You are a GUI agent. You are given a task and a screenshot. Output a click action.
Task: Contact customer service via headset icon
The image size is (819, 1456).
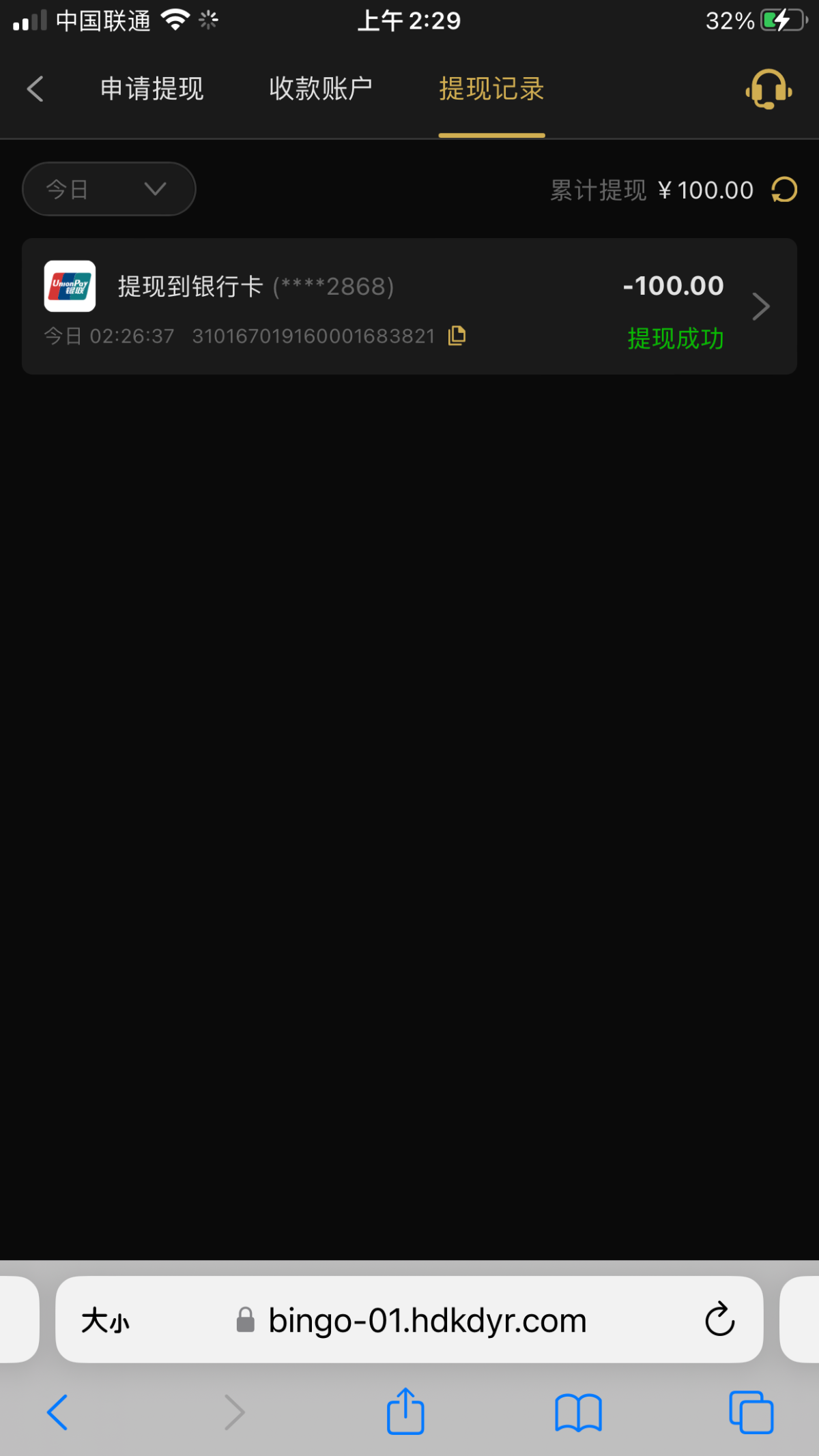[x=768, y=89]
